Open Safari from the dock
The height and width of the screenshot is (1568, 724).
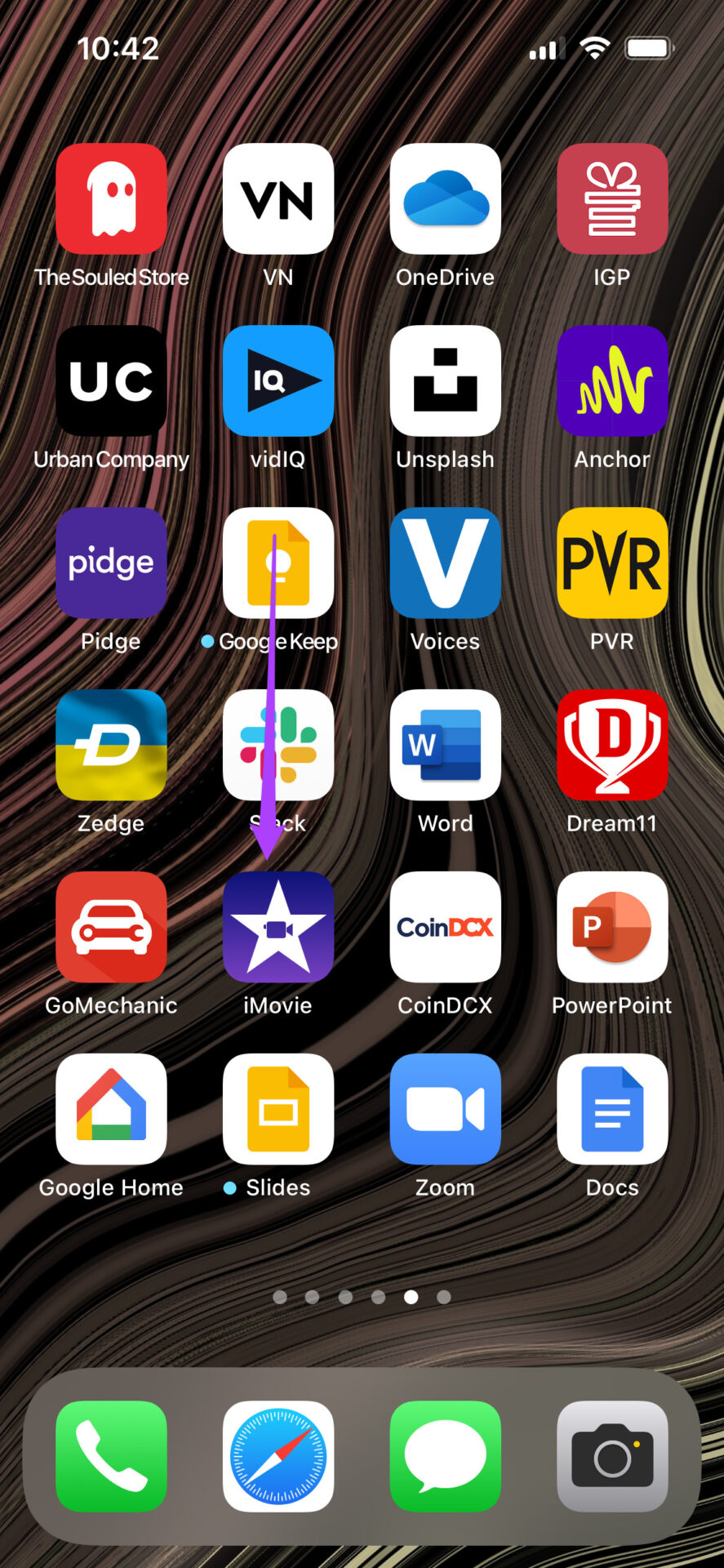[x=278, y=1456]
